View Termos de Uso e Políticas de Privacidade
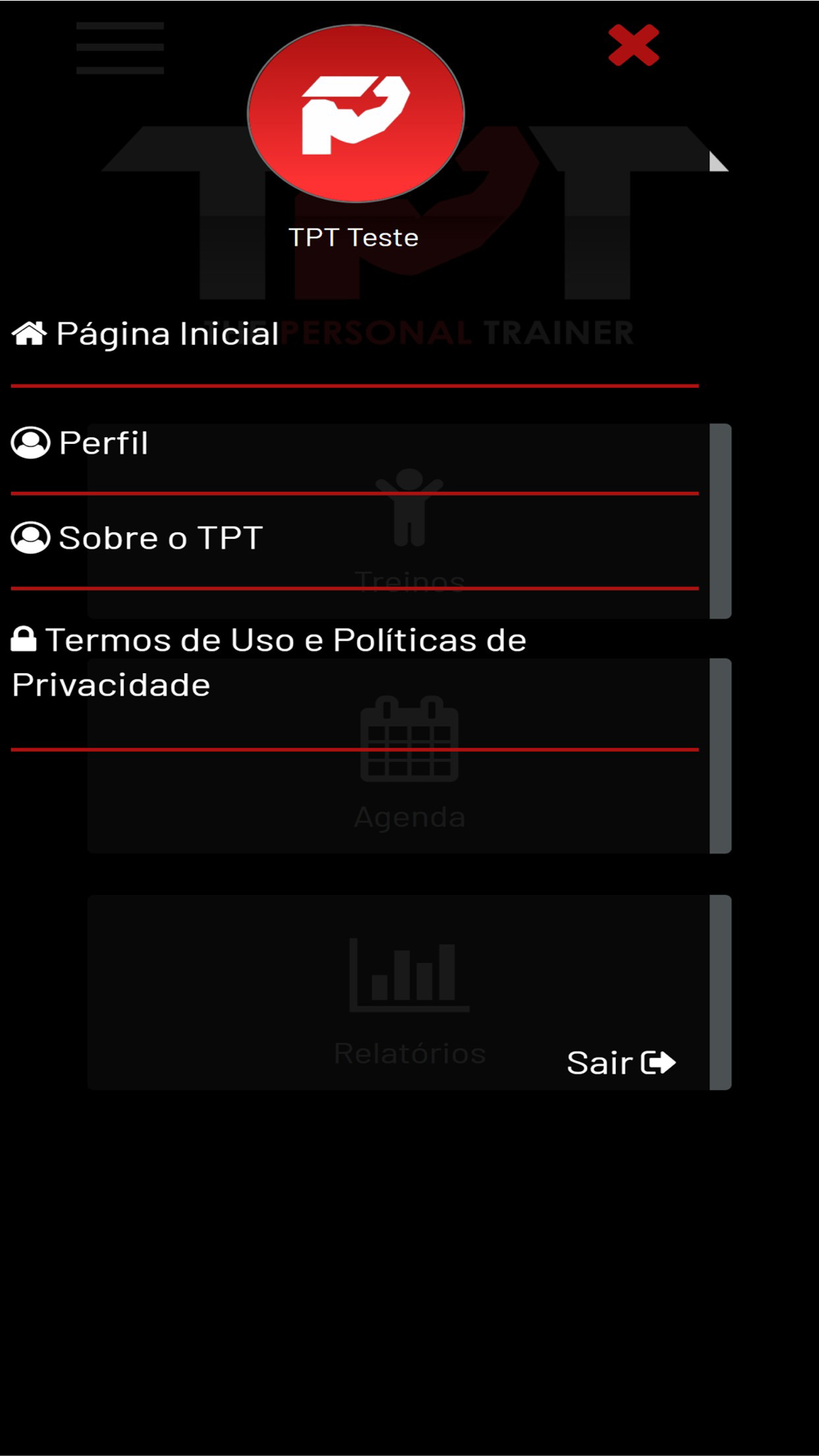The width and height of the screenshot is (819, 1456). pyautogui.click(x=269, y=662)
